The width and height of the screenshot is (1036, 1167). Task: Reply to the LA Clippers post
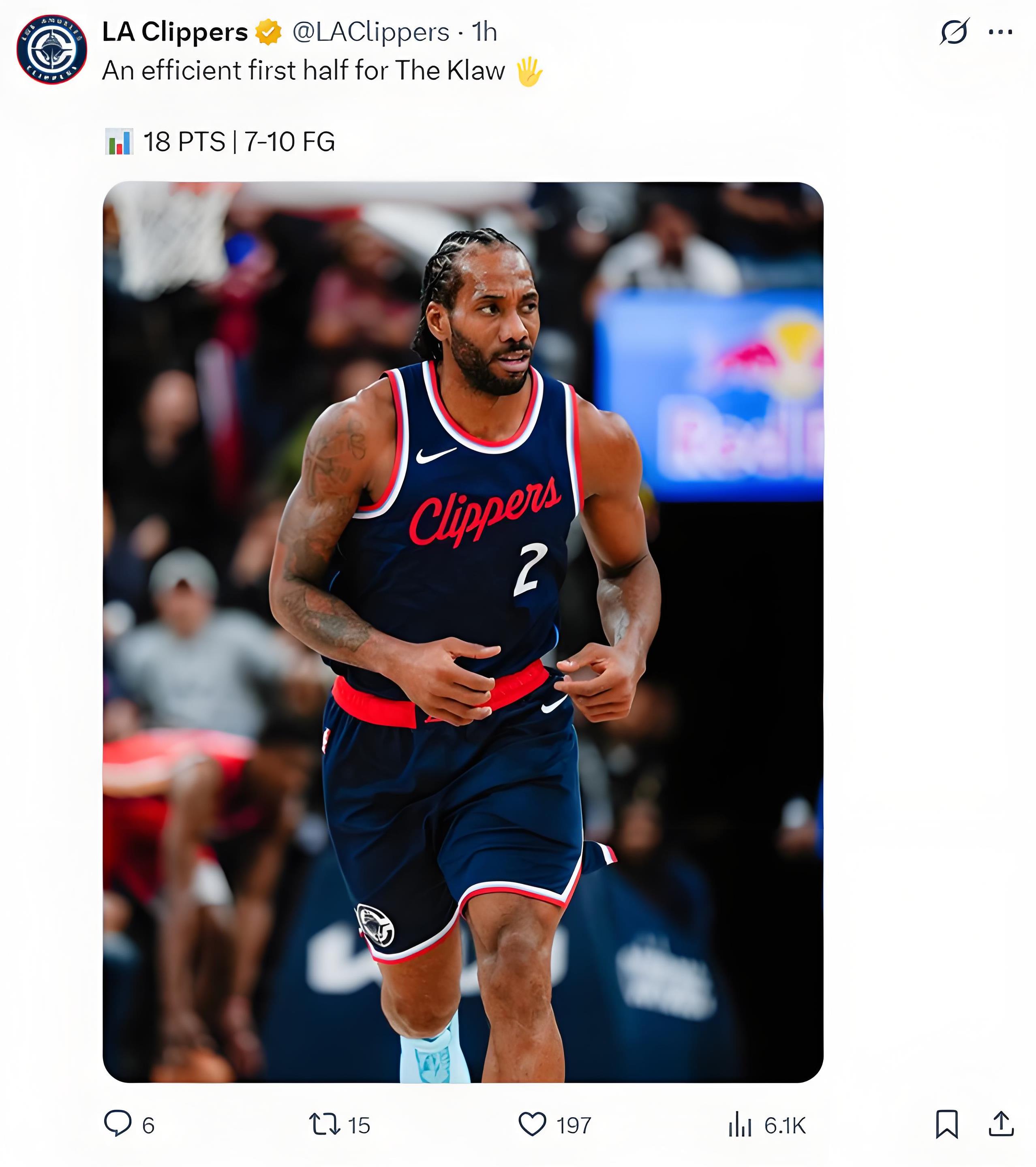pos(118,1124)
